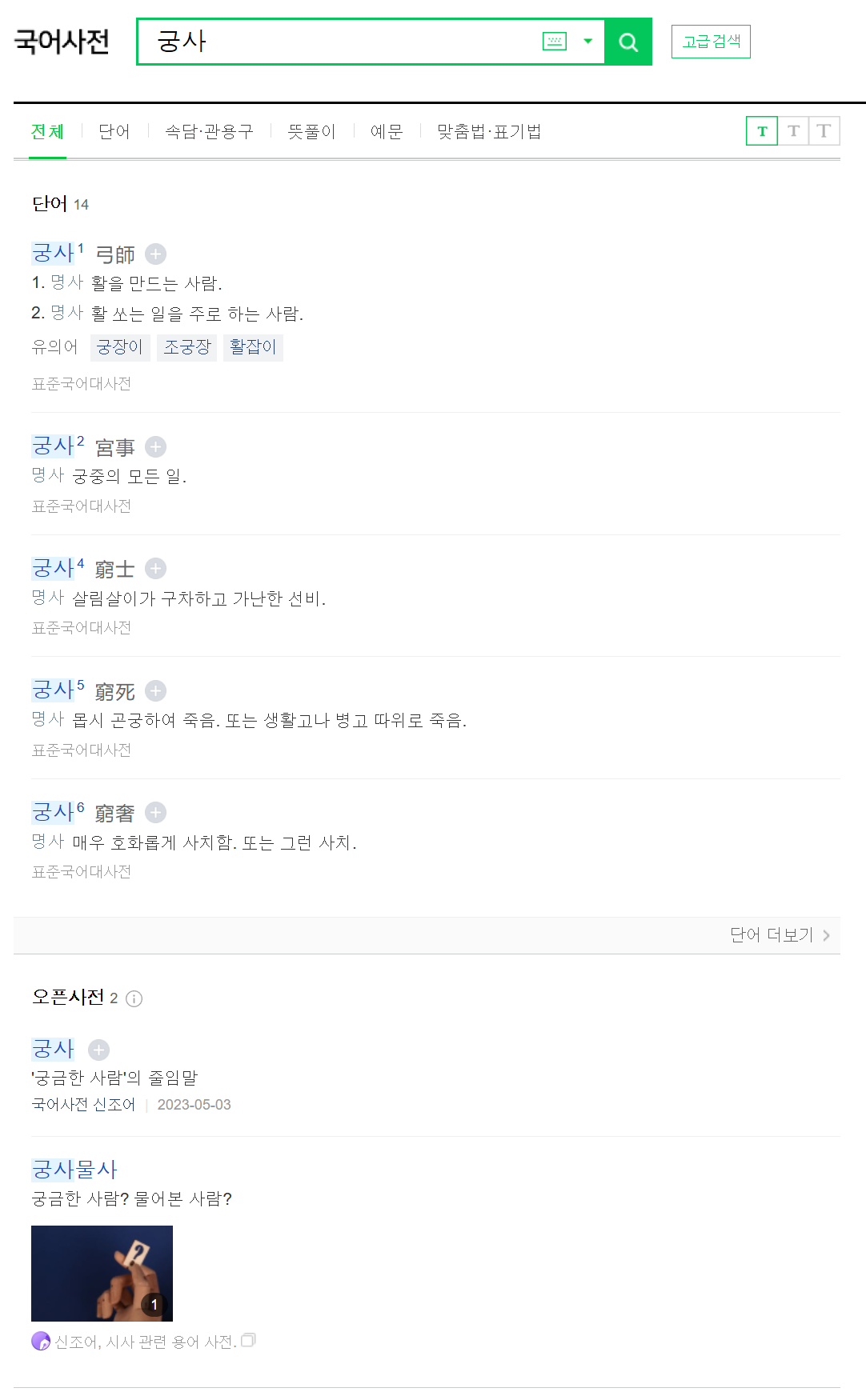View the synonym 활잡이

point(253,347)
